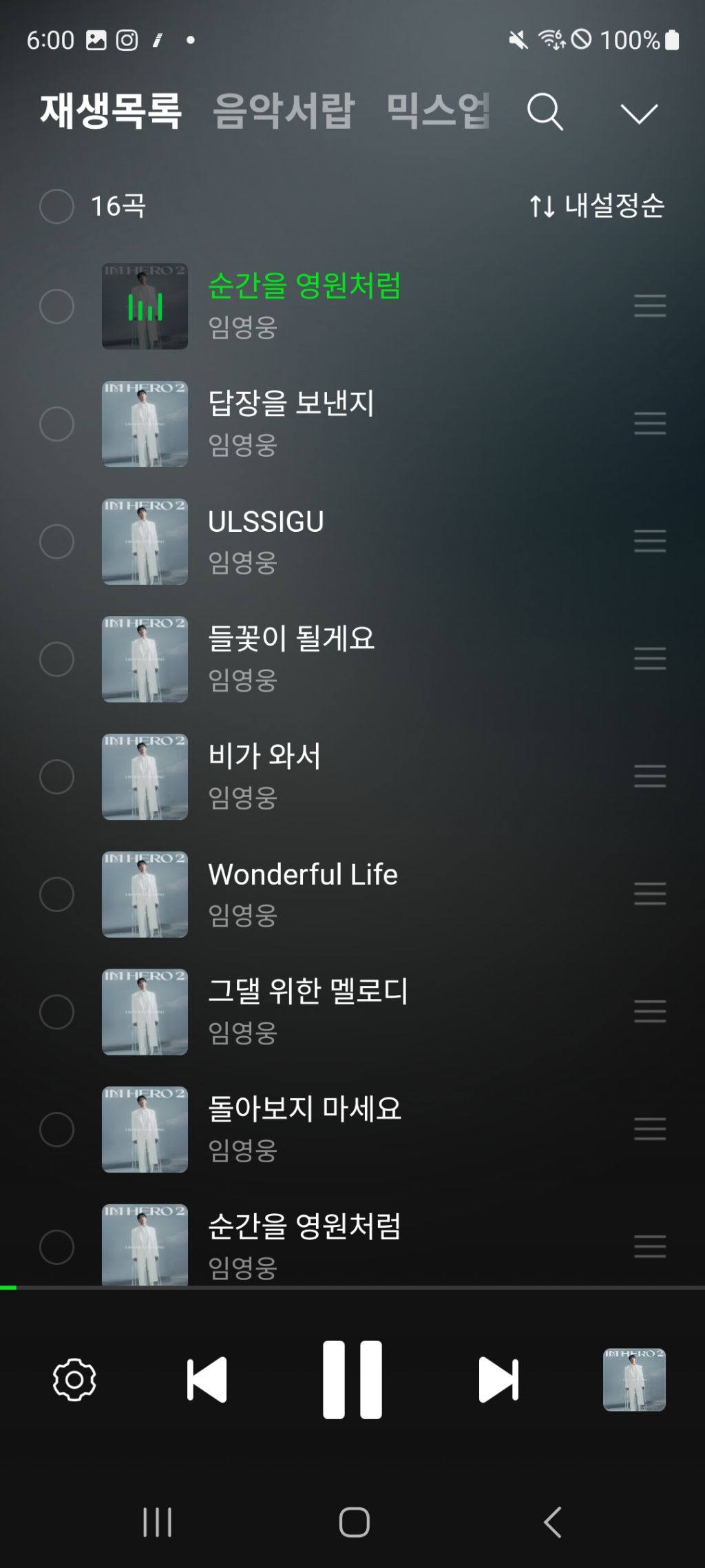This screenshot has height=1568, width=705.
Task: Play the song 답장을 보낸지
Action: coord(291,404)
